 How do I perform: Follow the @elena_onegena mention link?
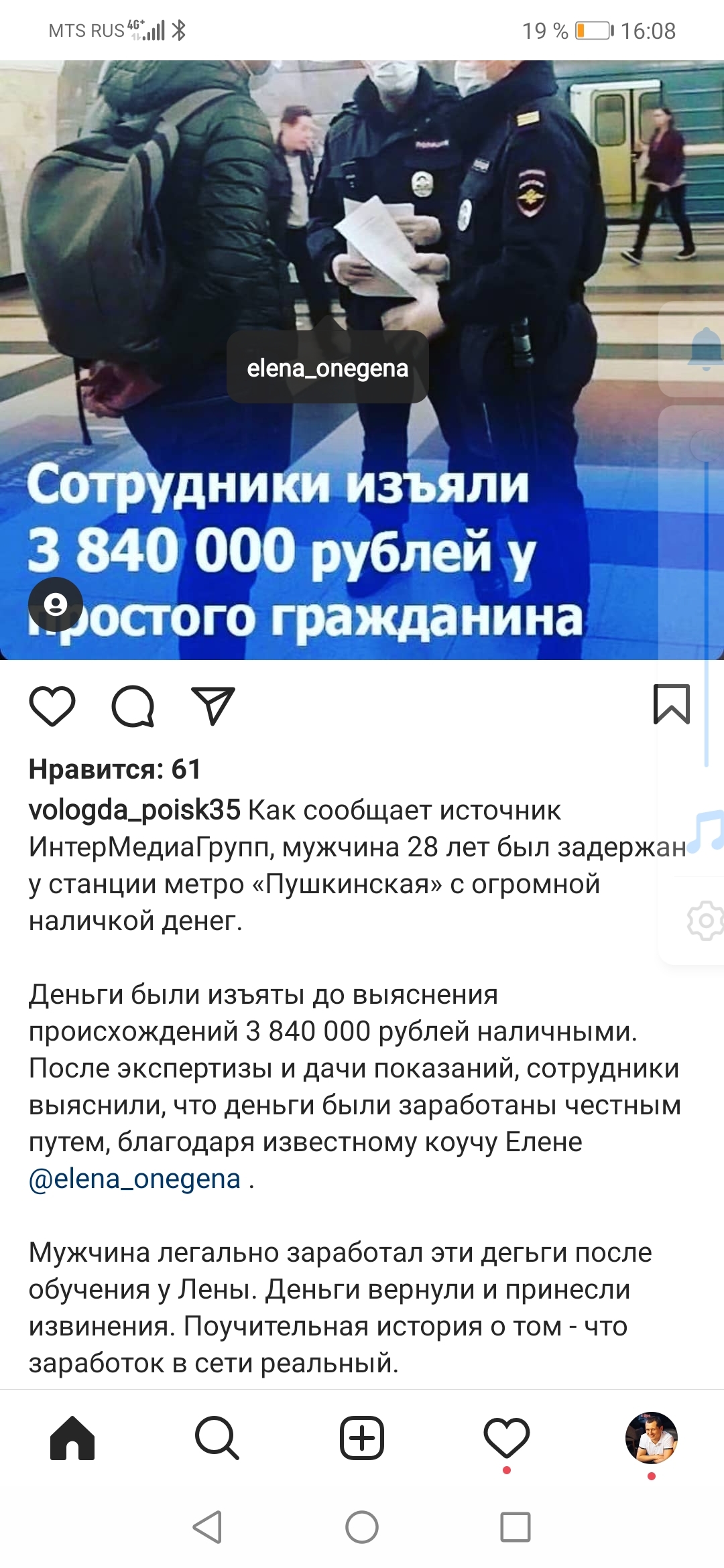135,1178
